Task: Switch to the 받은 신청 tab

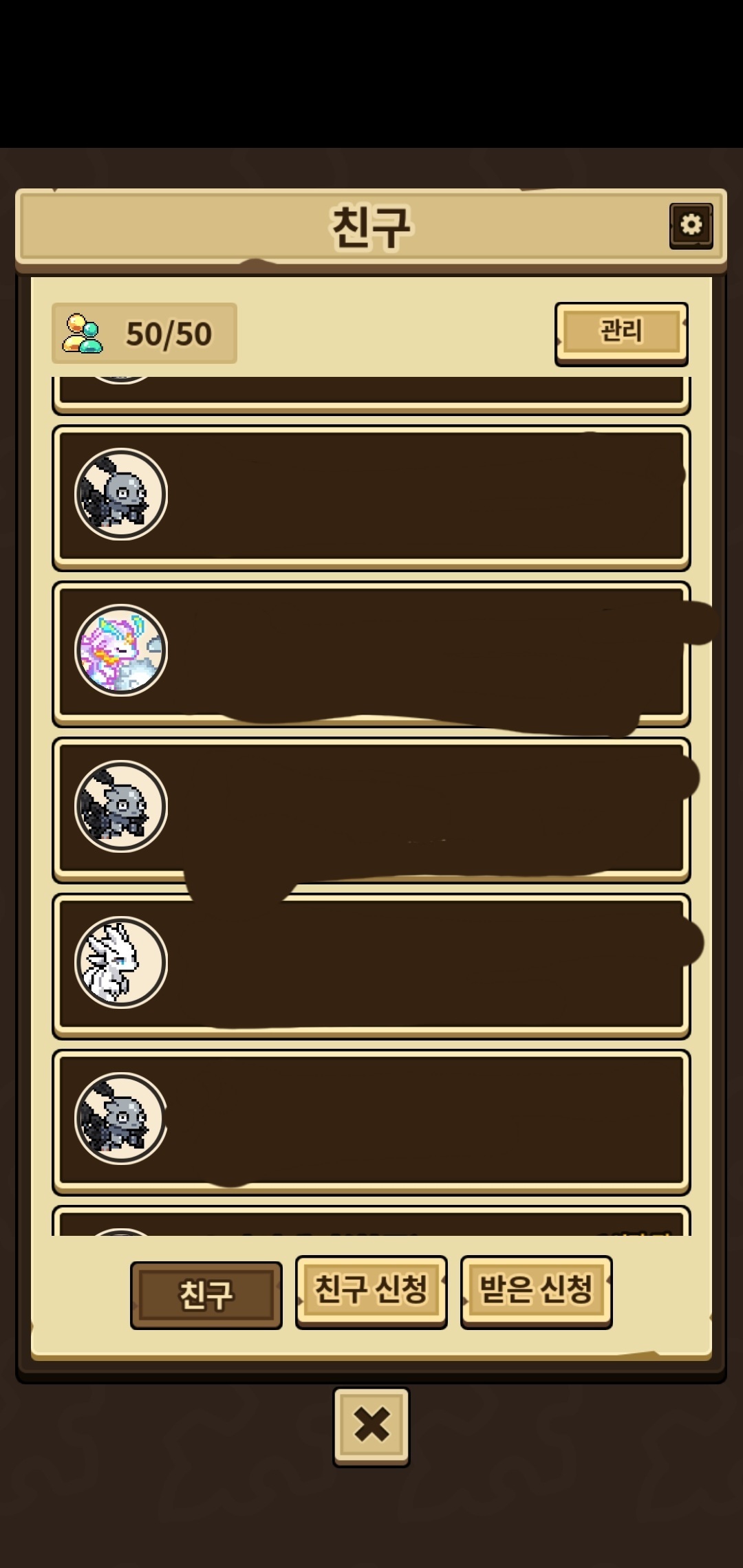Action: pyautogui.click(x=536, y=1292)
